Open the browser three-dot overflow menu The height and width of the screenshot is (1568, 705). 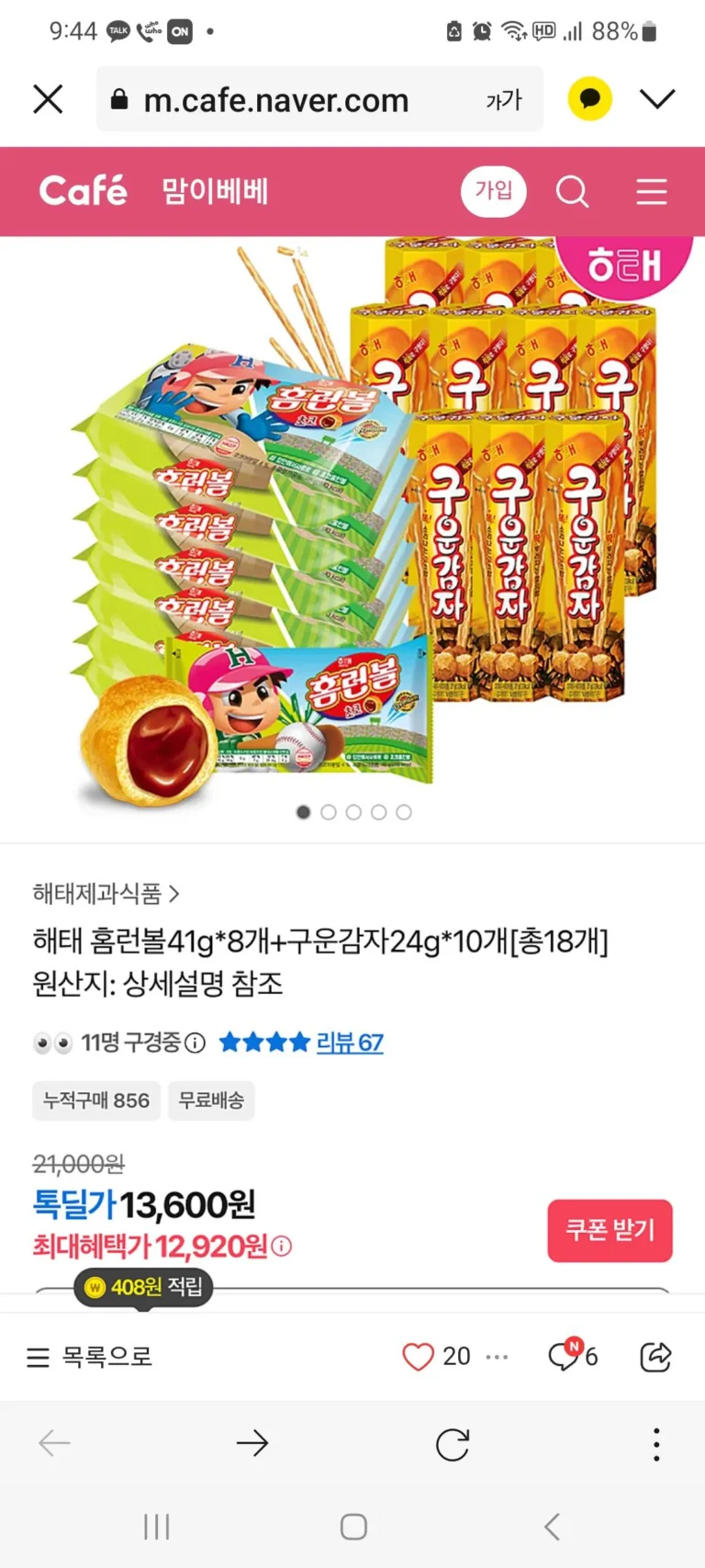656,1444
